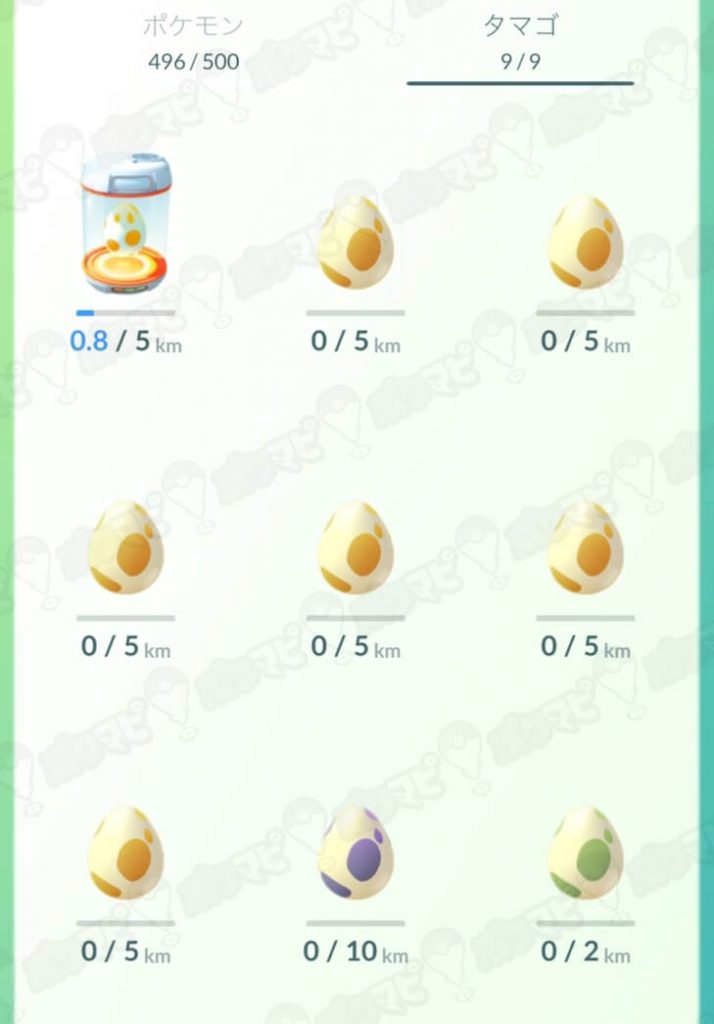Select the タマゴ tab
Viewport: 714px width, 1024px height.
[519, 42]
